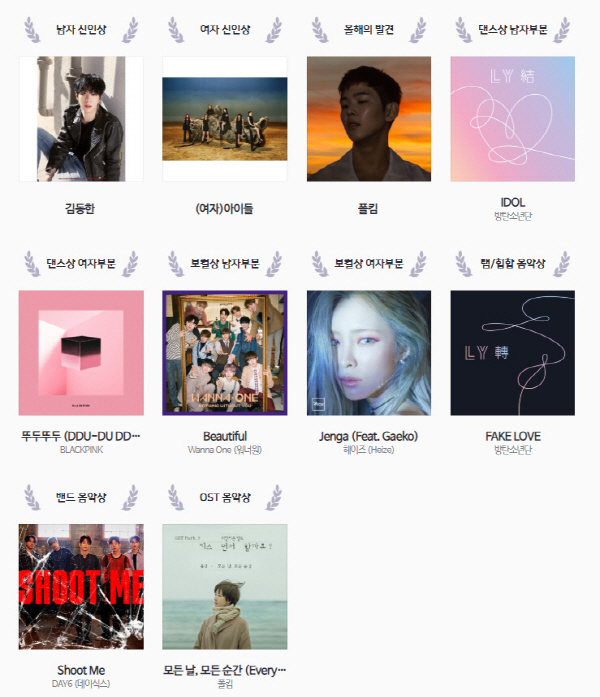Open the 김동한 album tile
600x697 pixels.
point(81,119)
